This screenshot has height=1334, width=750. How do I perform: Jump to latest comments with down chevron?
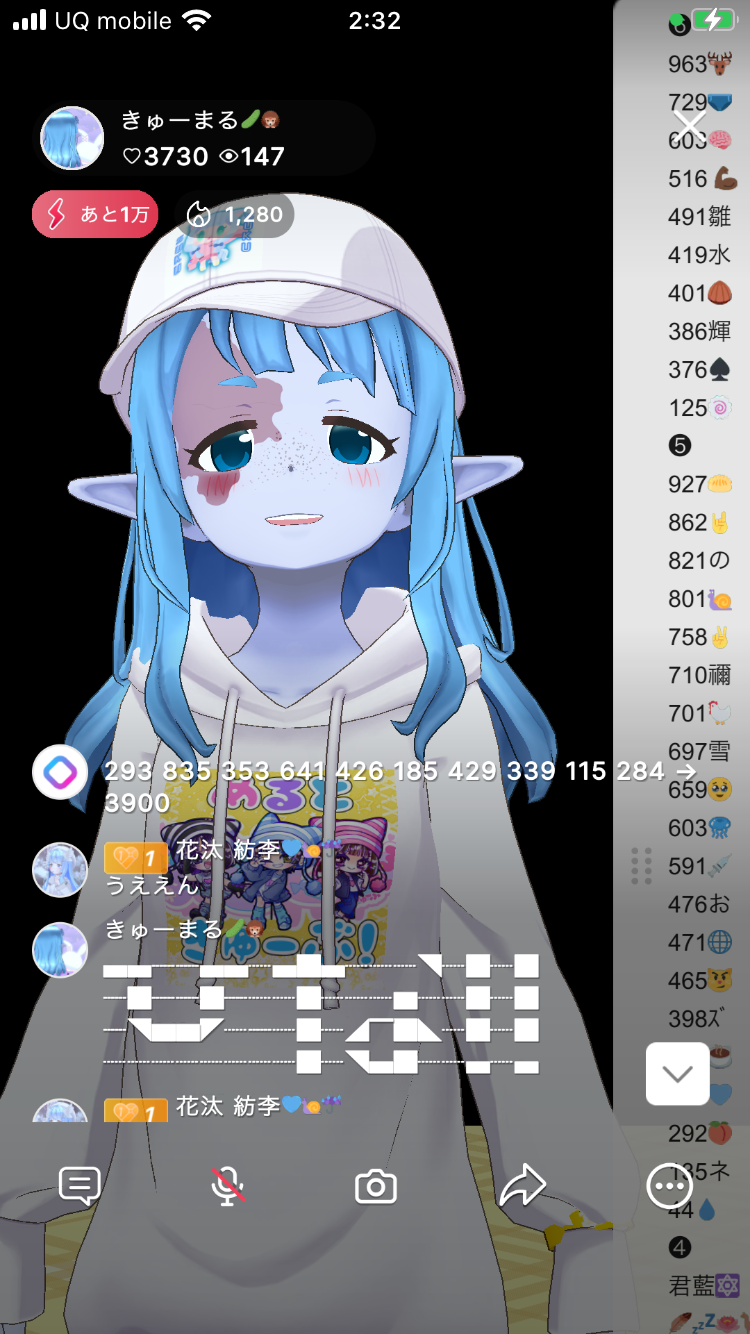click(x=677, y=1074)
